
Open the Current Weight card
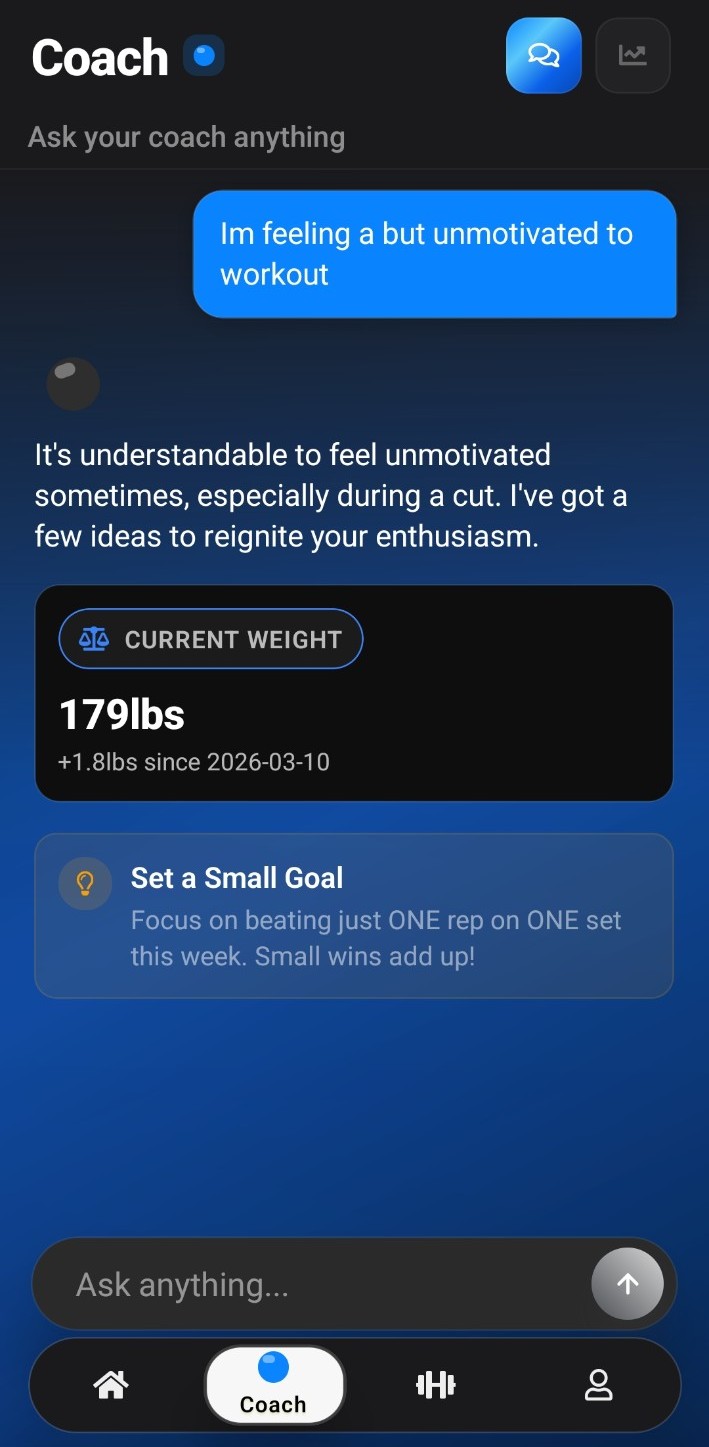coord(354,692)
